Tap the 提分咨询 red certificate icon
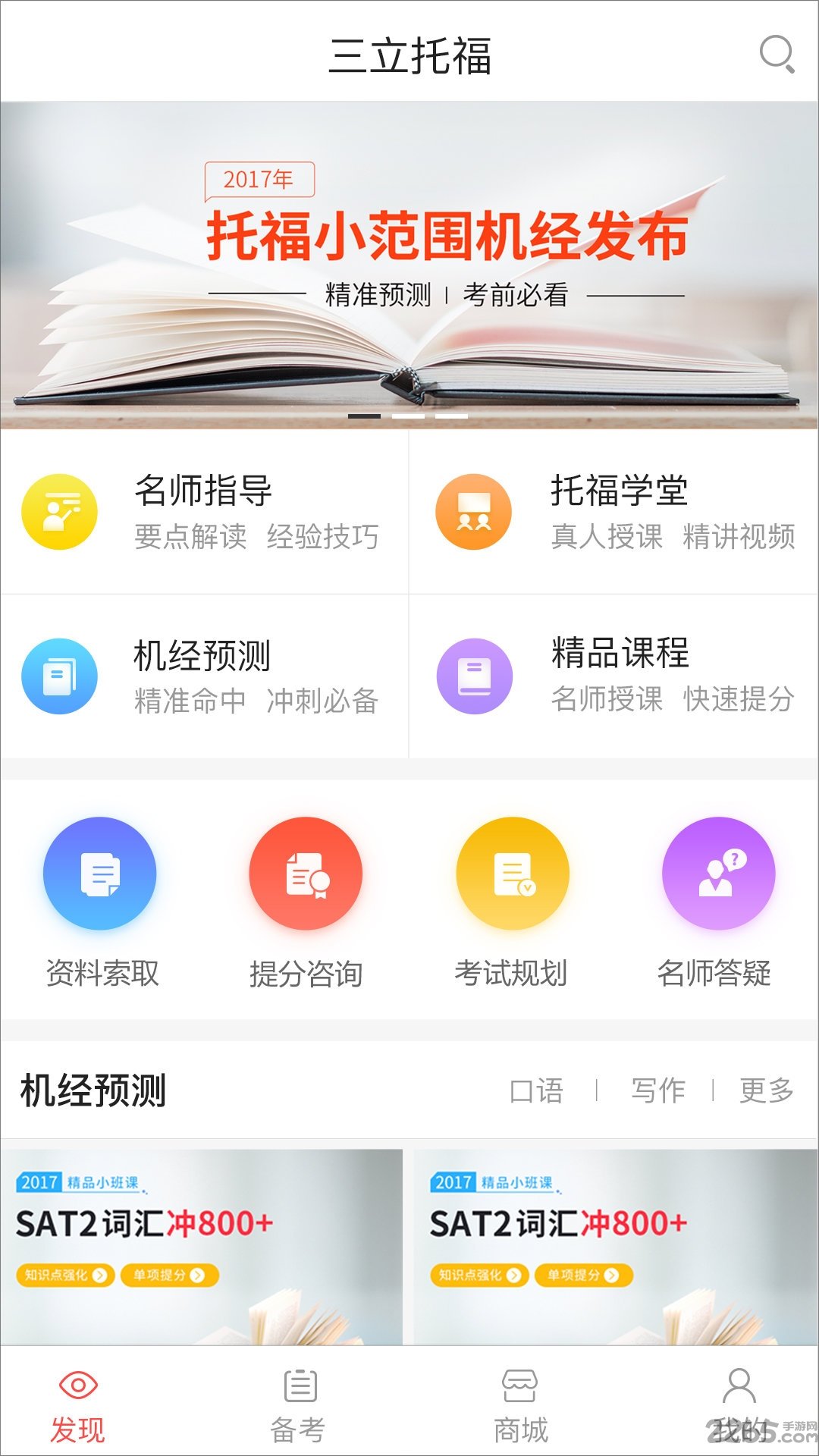This screenshot has width=819, height=1456. (306, 873)
